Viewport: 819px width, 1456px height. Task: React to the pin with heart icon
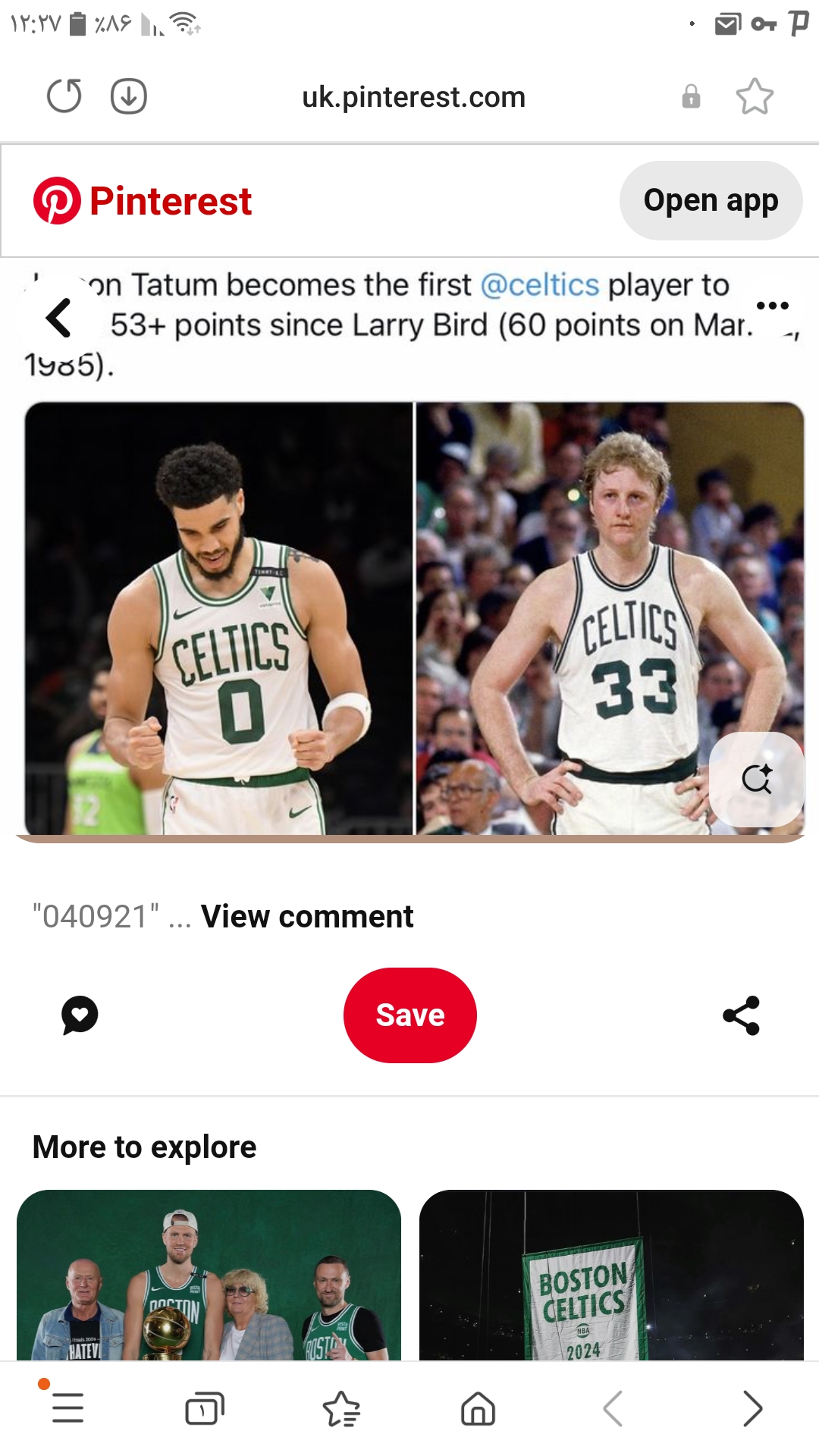click(80, 1015)
